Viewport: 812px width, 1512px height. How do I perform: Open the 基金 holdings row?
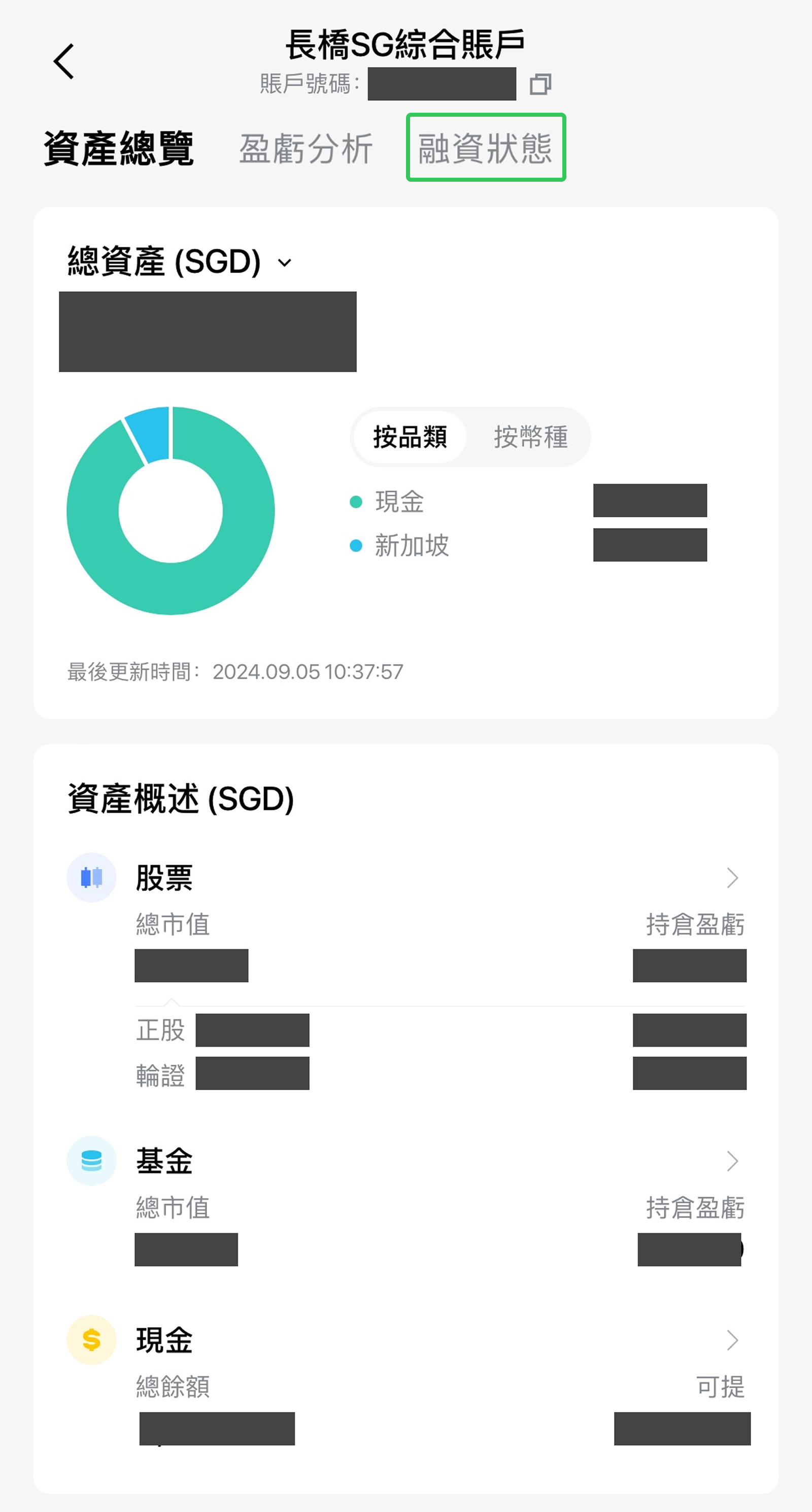pos(731,1161)
